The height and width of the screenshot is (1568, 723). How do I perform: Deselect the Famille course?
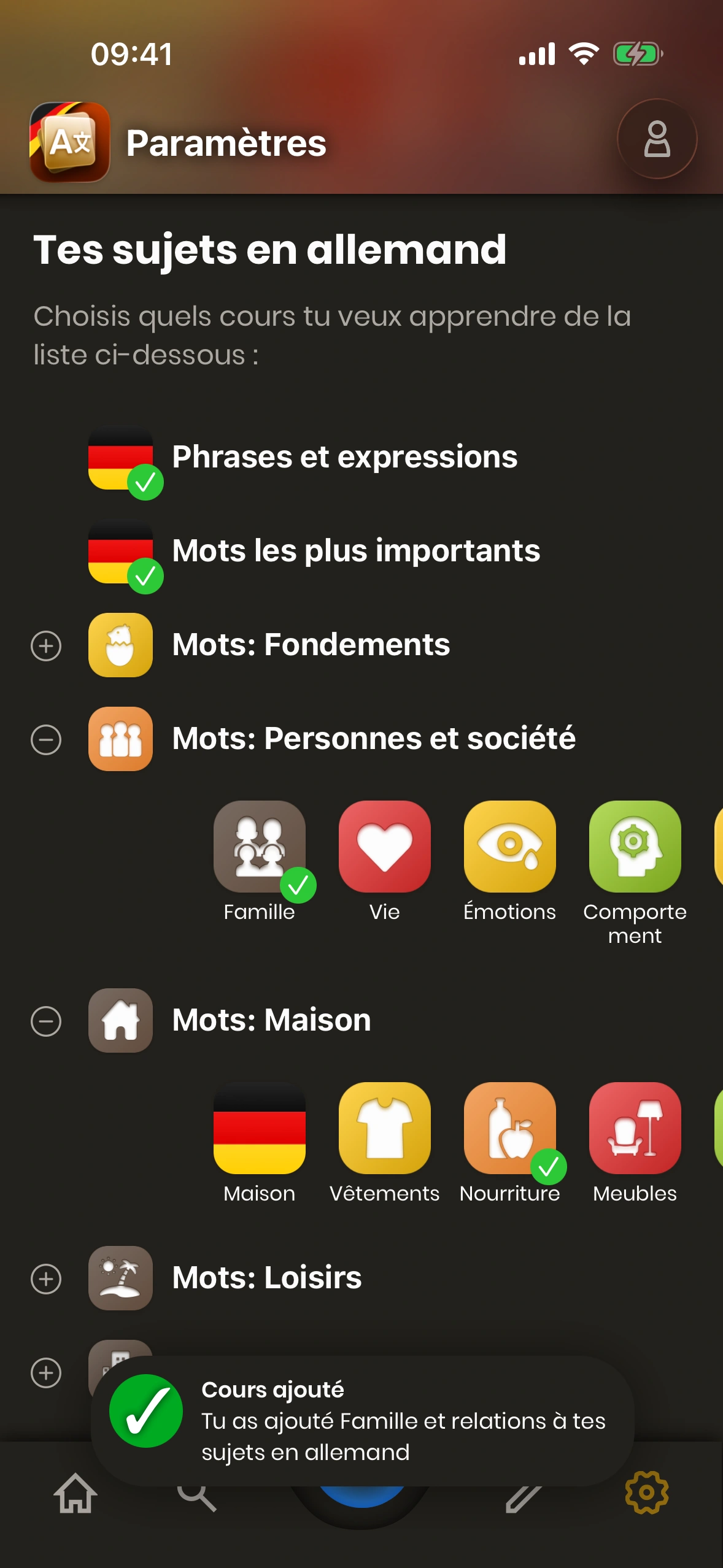coord(260,847)
